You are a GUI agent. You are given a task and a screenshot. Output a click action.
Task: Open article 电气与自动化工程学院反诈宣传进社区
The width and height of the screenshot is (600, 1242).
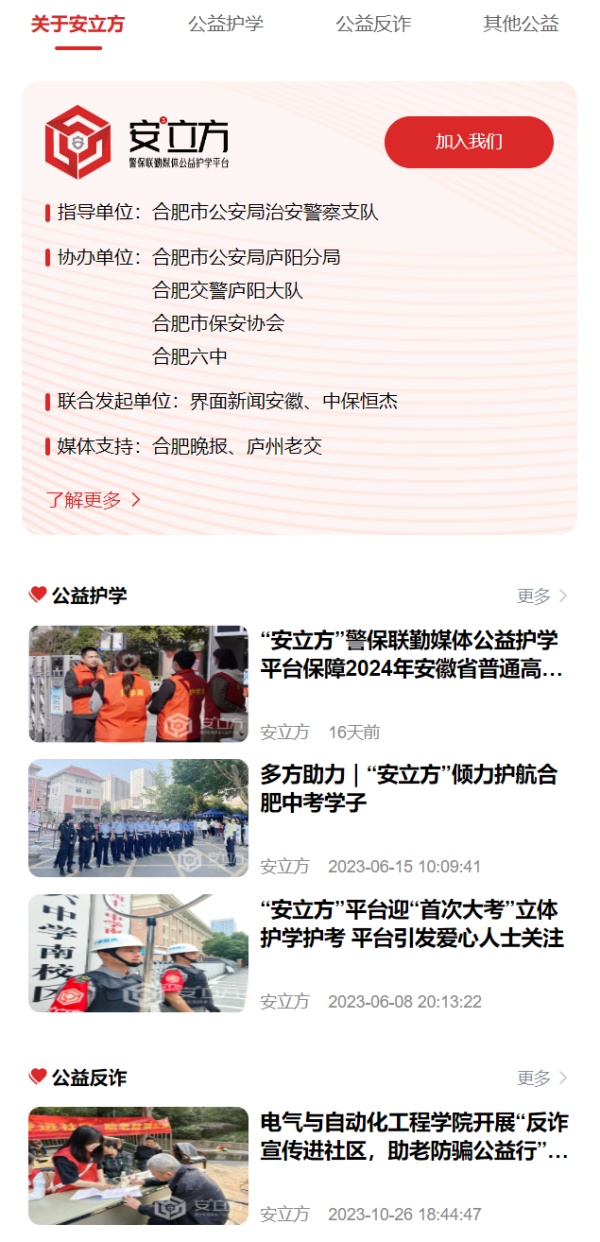410,1137
